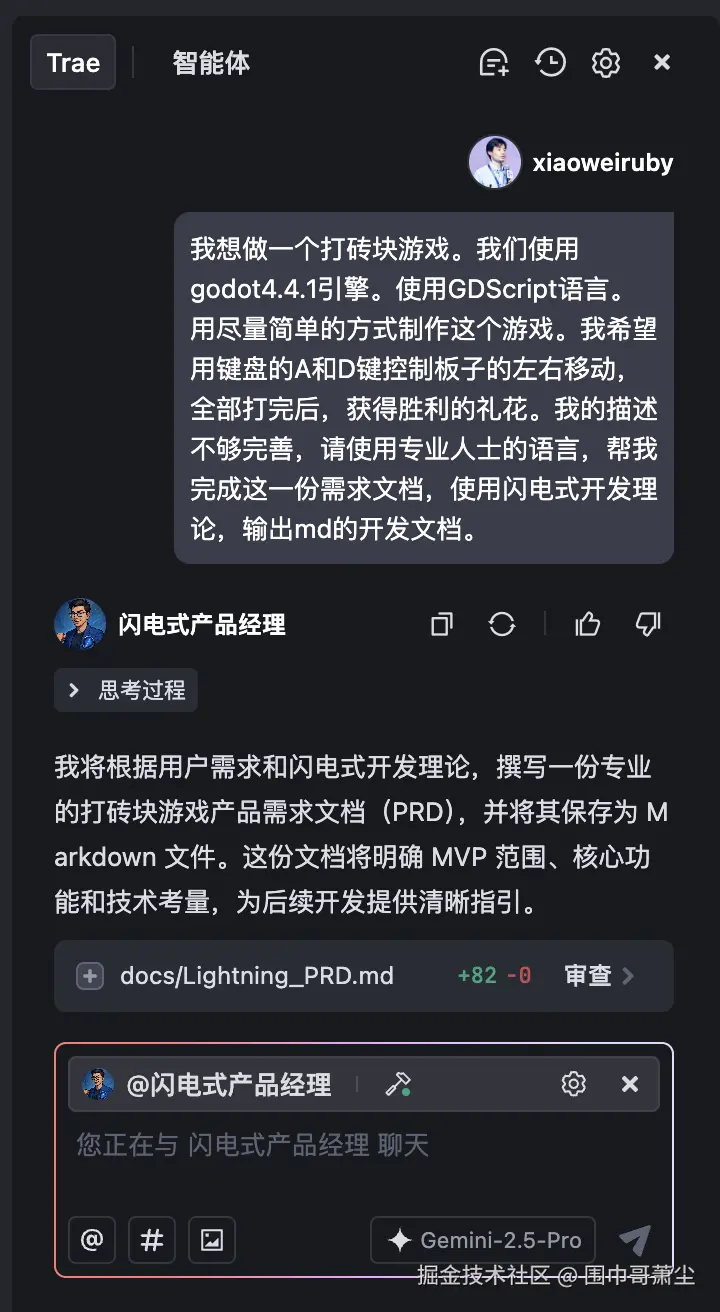Screen dimensions: 720x1312
Task: Open chat history
Action: click(x=550, y=63)
